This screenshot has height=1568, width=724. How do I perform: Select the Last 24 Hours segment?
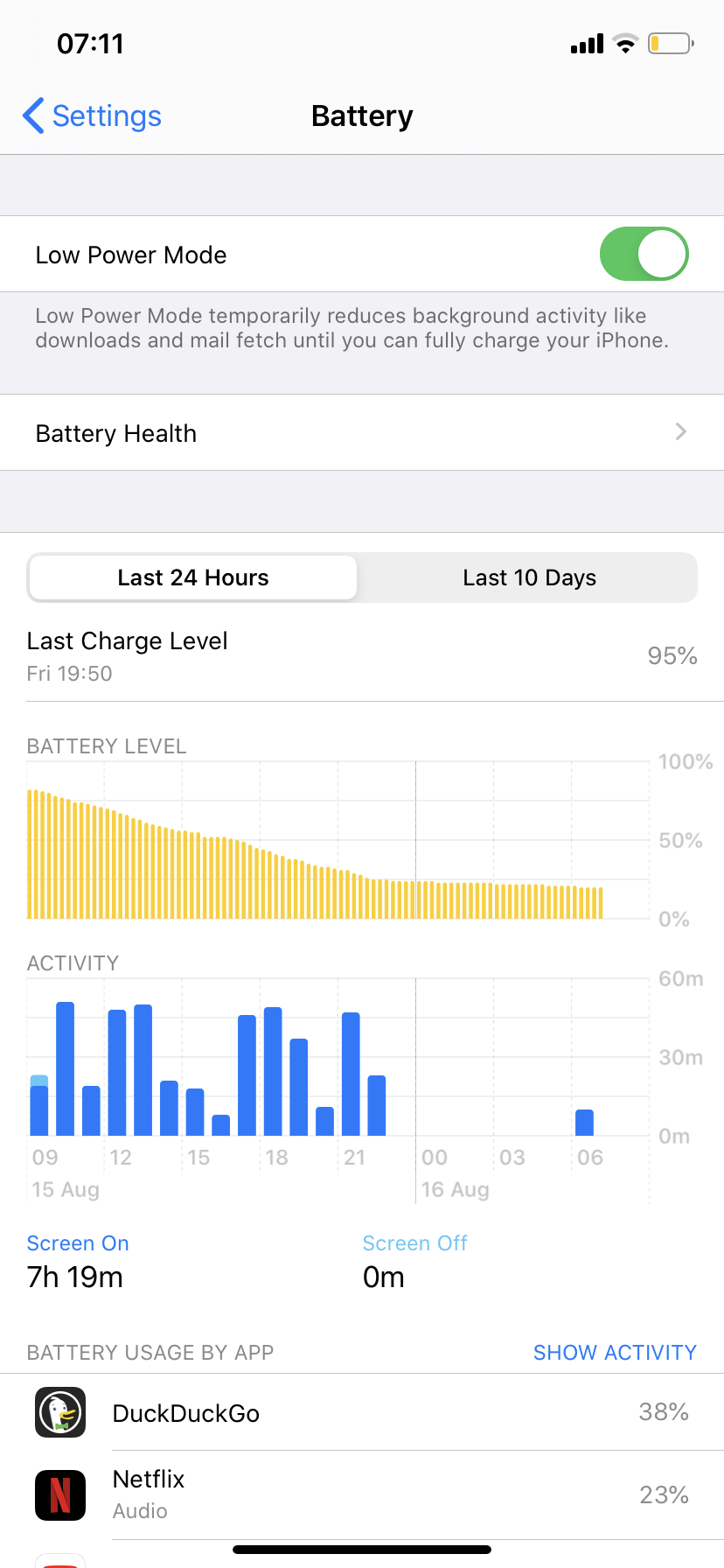click(193, 578)
